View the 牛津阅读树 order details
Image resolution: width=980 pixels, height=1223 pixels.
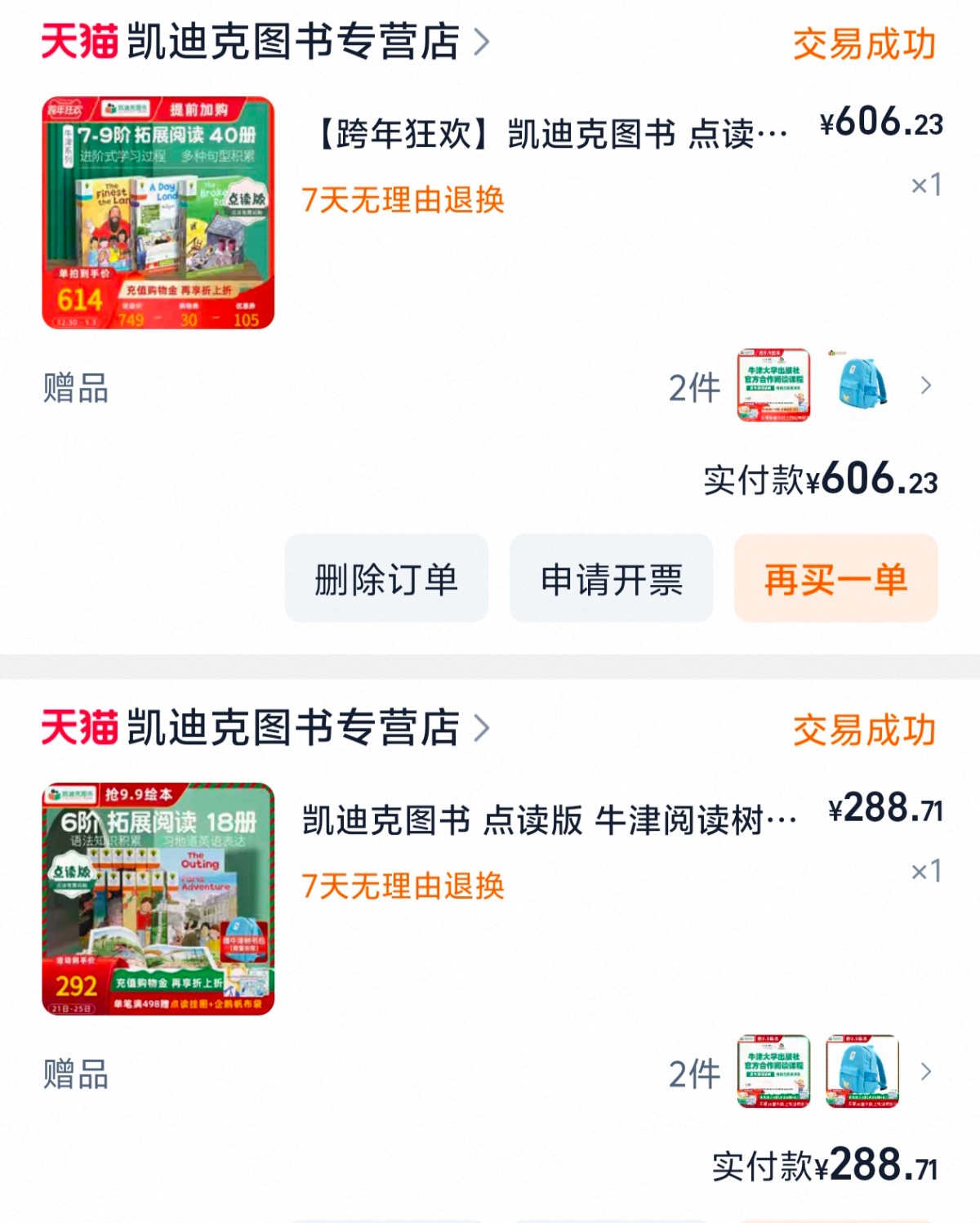coord(549,821)
